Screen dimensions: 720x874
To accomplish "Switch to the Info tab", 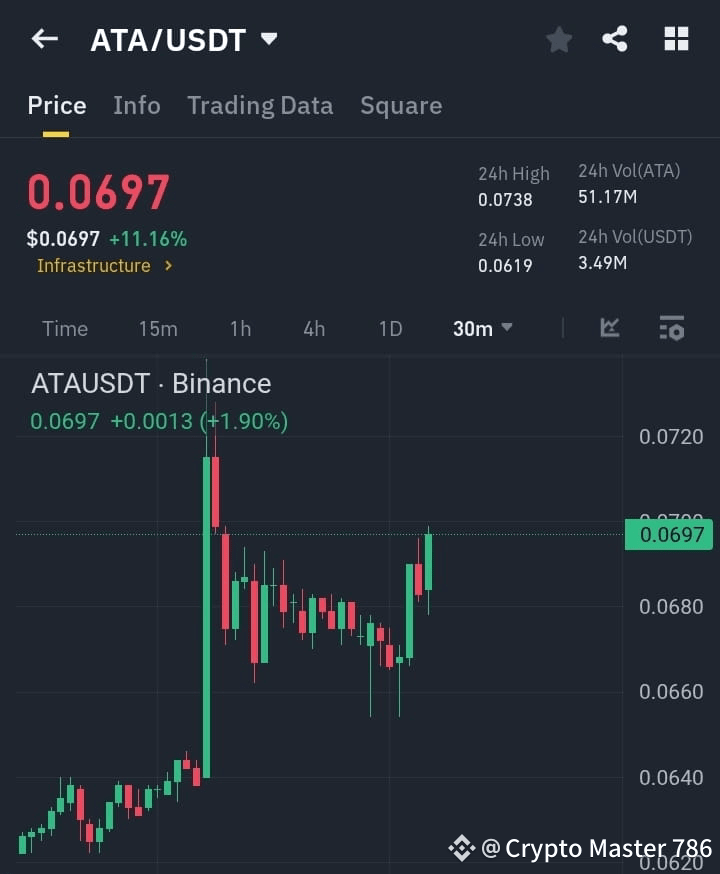I will [137, 105].
